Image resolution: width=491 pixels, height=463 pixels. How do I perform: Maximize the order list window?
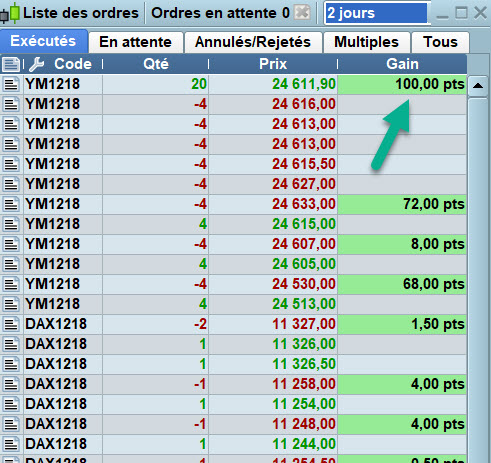(462, 13)
